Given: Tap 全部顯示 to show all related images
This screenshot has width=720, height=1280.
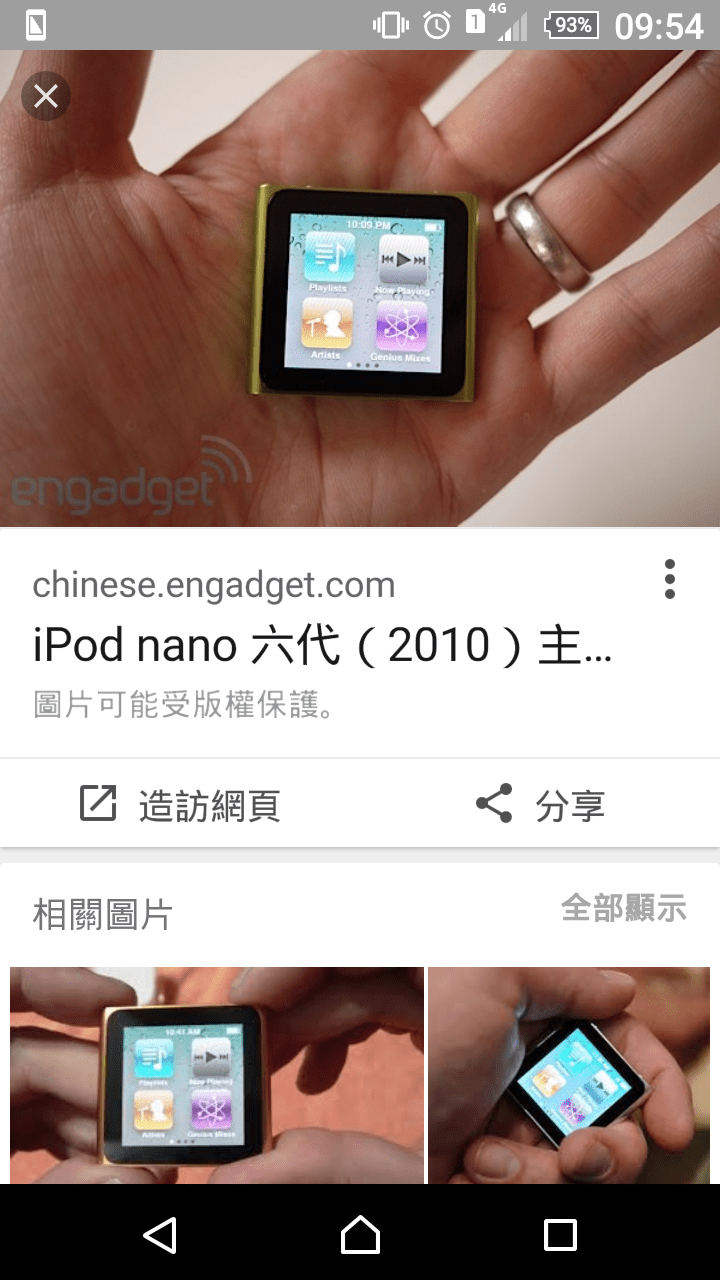Looking at the screenshot, I should click(625, 908).
